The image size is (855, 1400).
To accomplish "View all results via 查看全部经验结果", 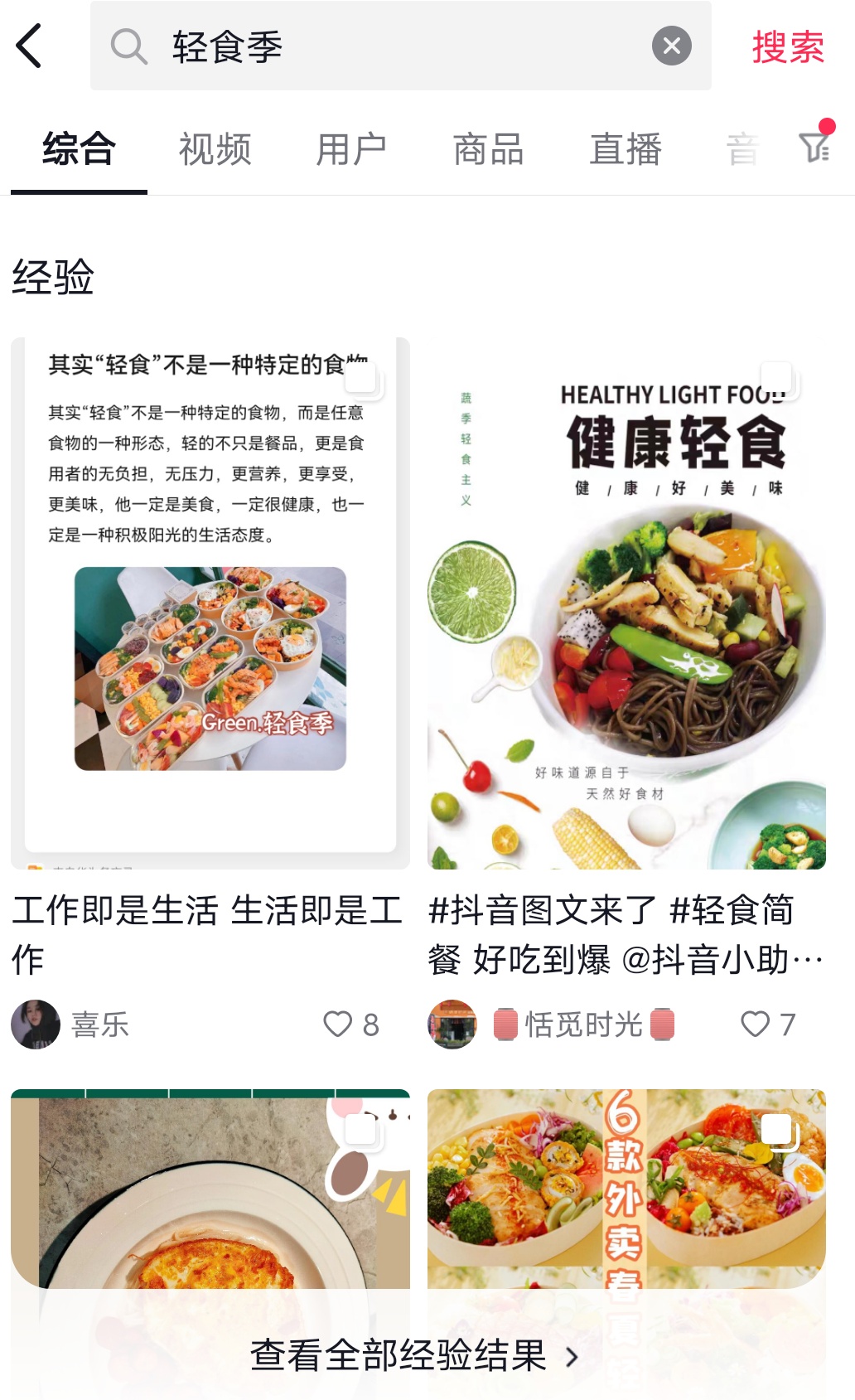I will point(413,1356).
